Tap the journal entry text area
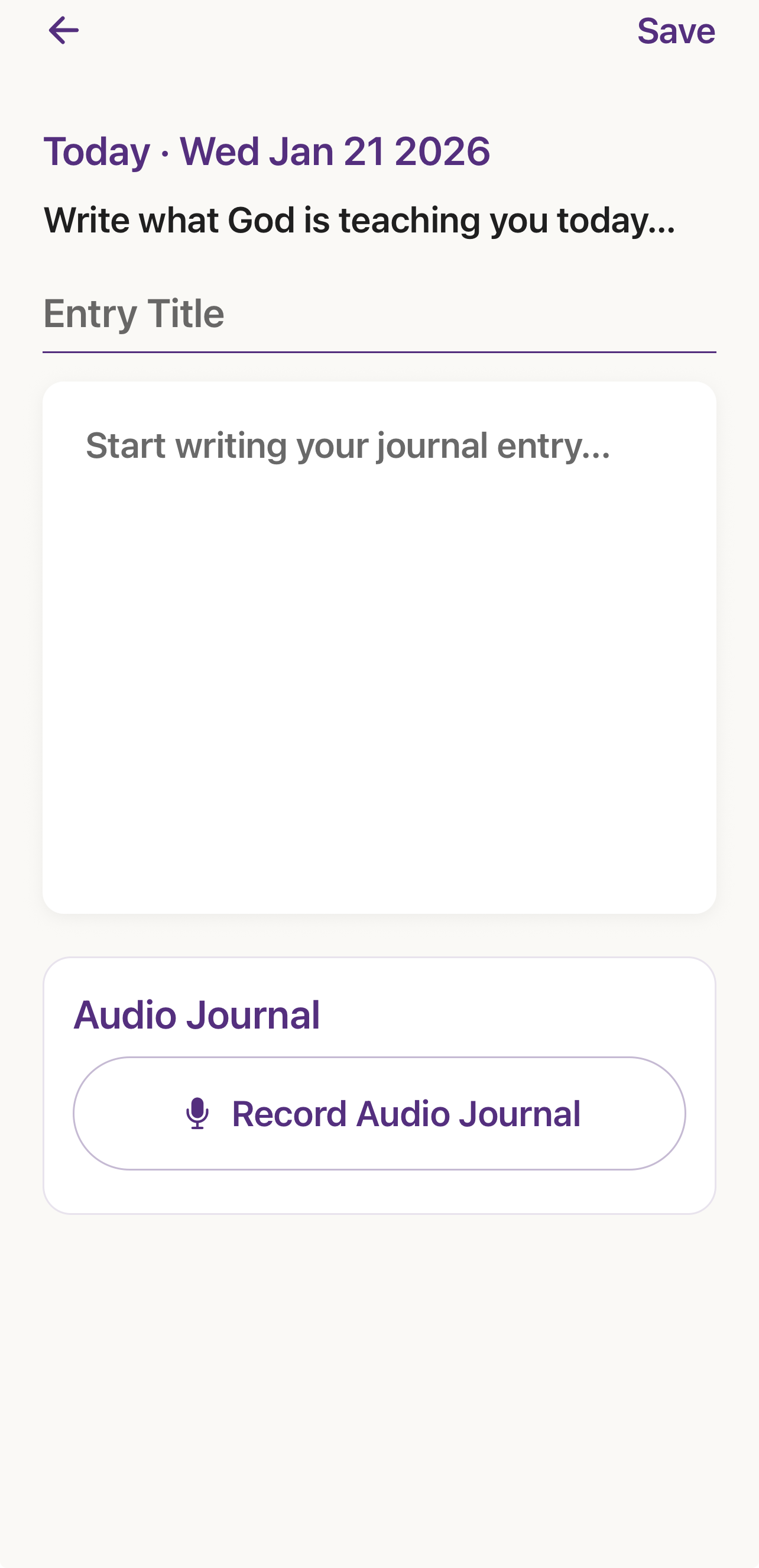This screenshot has height=1568, width=759. click(378, 646)
